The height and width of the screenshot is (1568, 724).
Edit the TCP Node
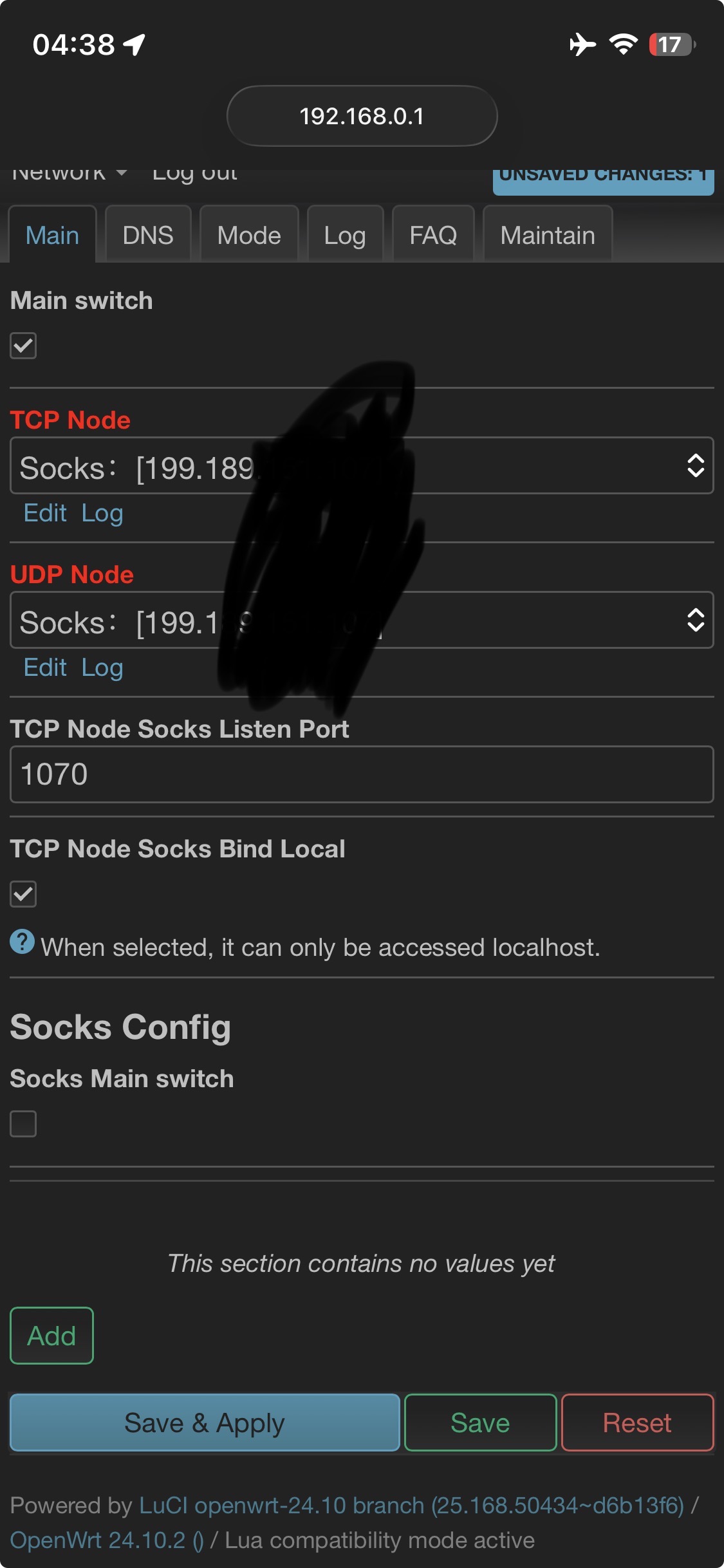pyautogui.click(x=45, y=513)
